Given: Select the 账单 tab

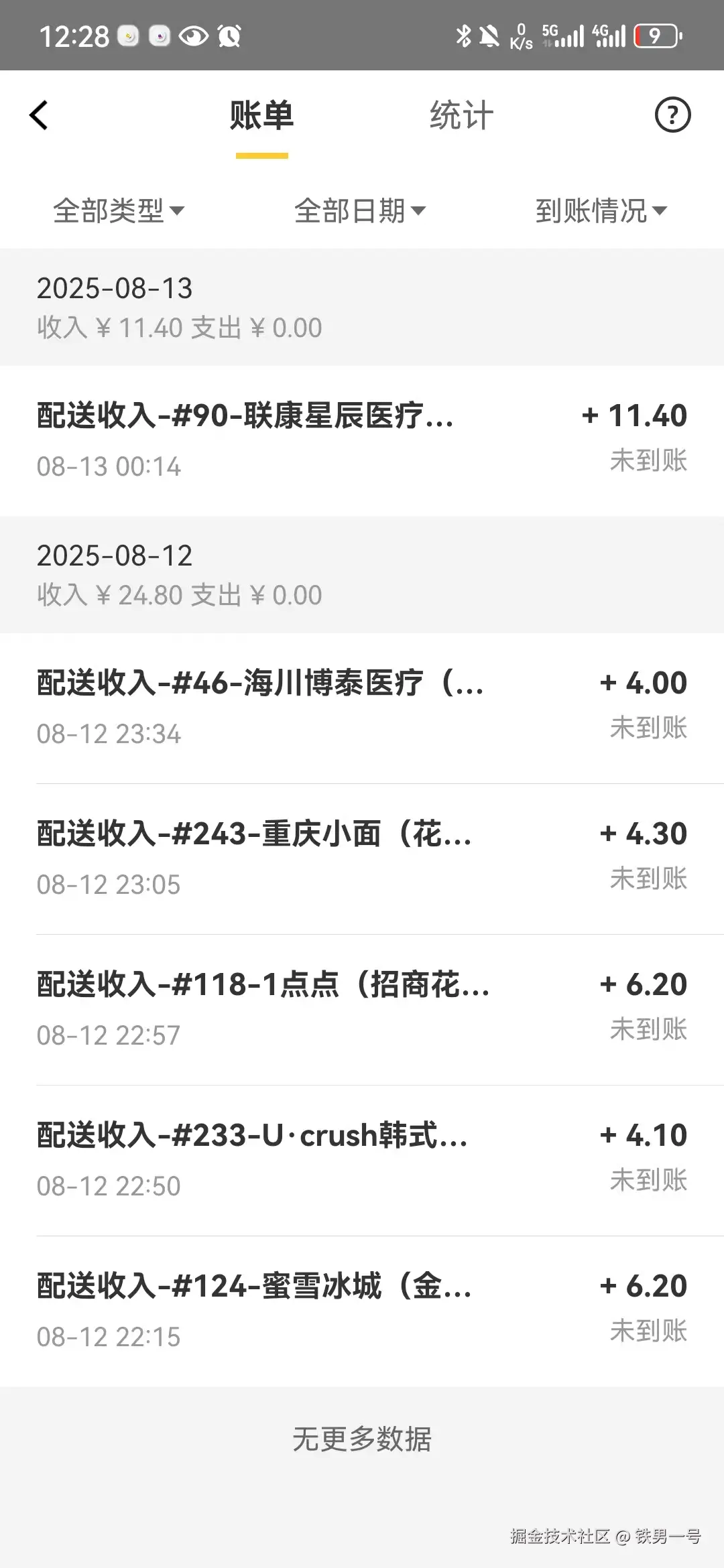Looking at the screenshot, I should [261, 114].
